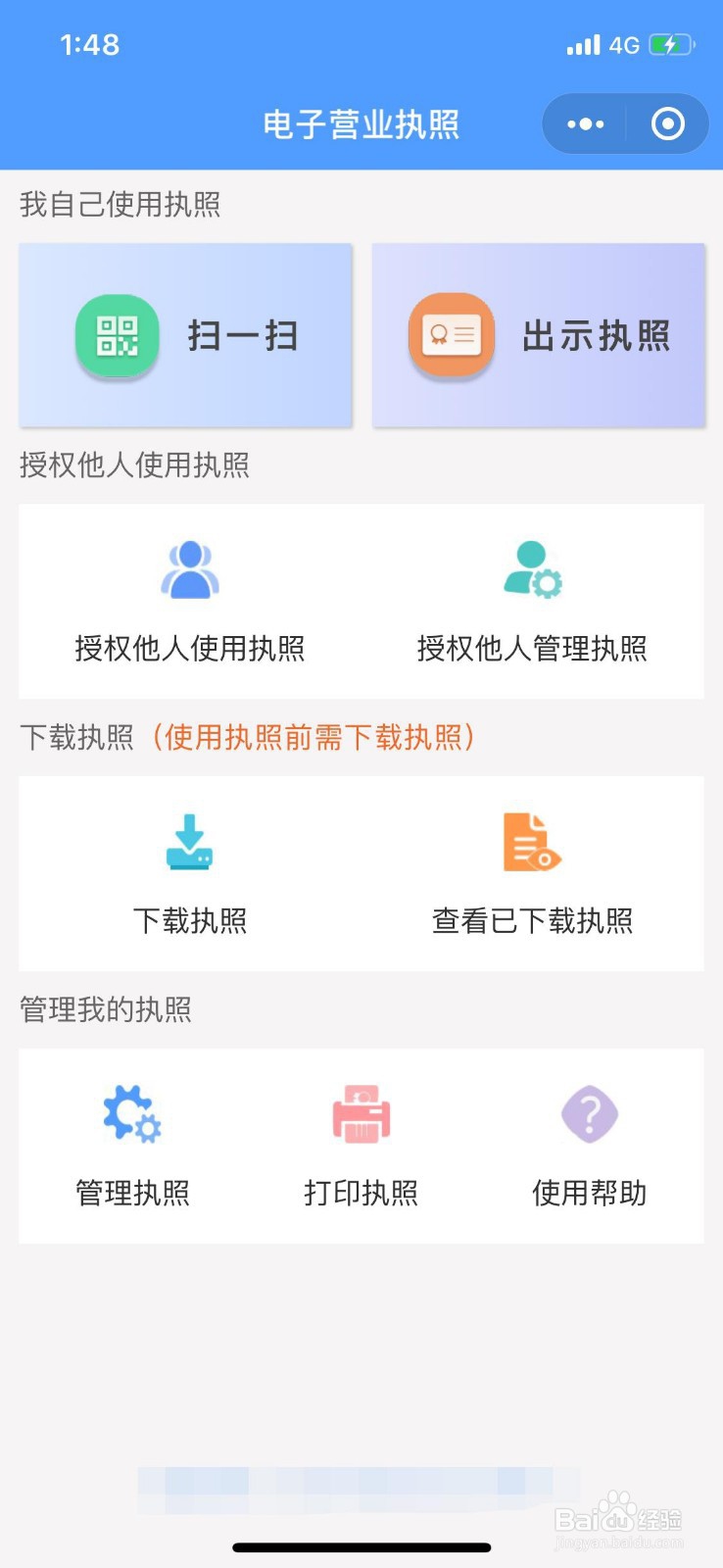This screenshot has width=723, height=1568.
Task: Select 查看已下载执照 text link
Action: click(534, 920)
